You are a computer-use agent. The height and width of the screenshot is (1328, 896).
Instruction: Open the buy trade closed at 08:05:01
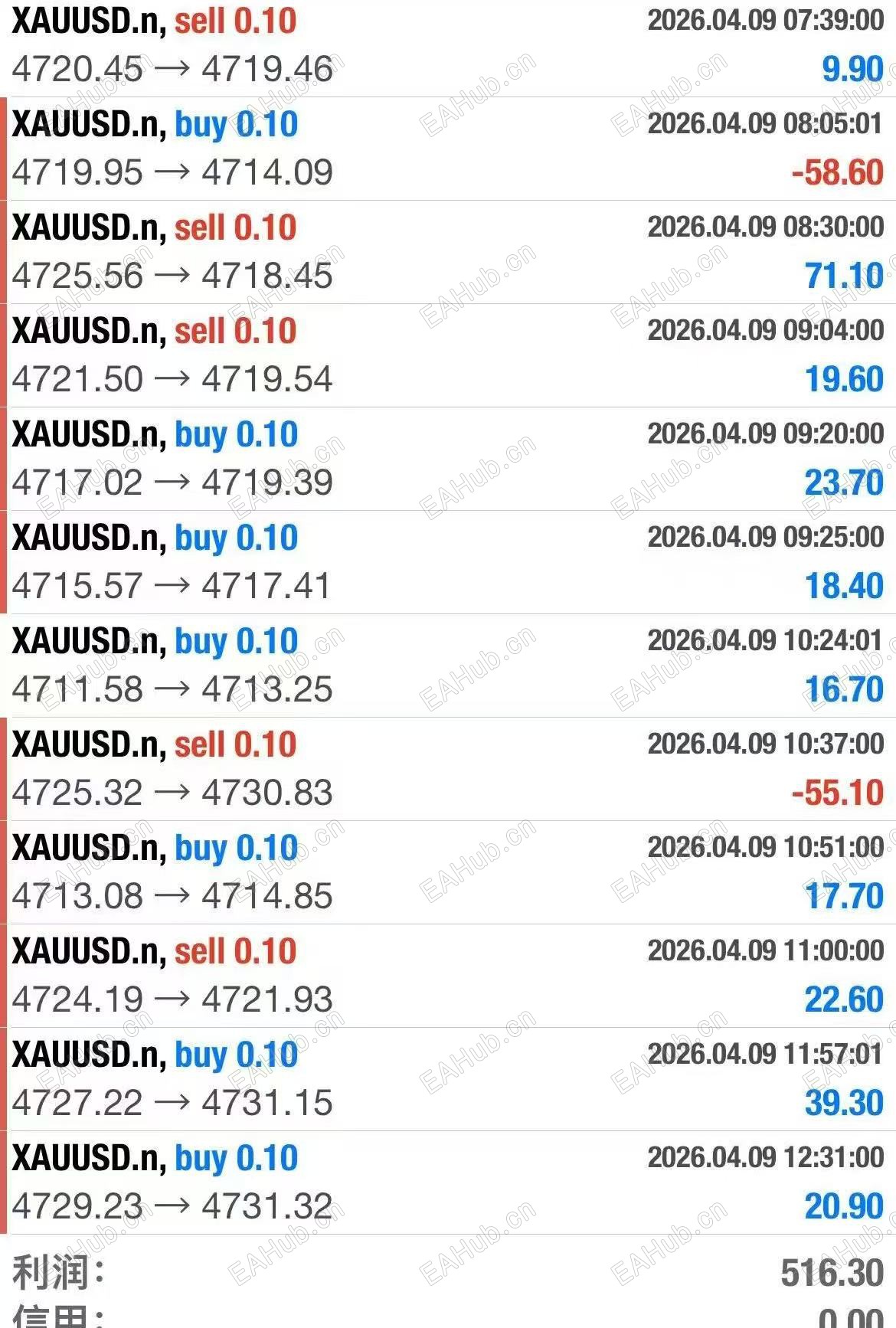point(448,149)
